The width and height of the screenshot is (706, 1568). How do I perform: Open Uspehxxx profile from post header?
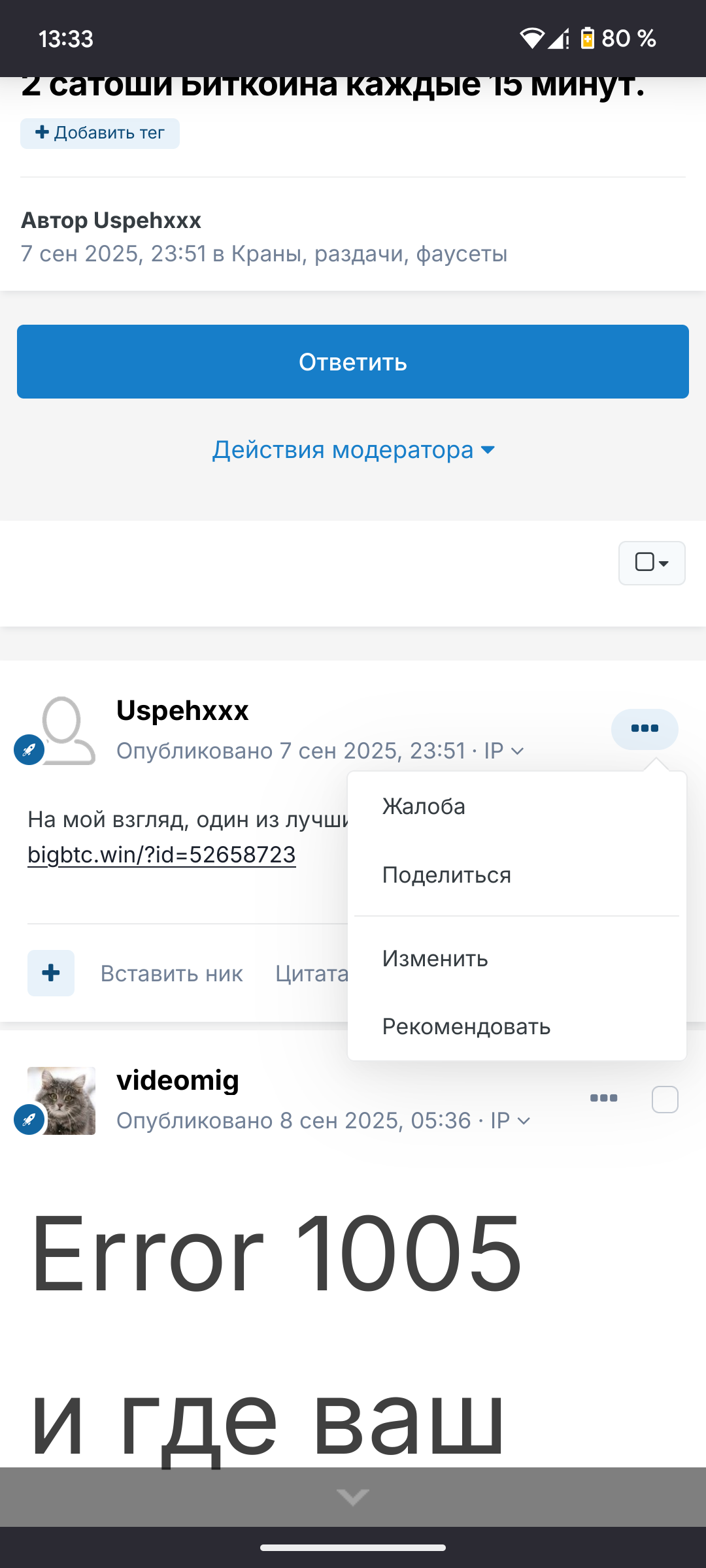tap(182, 711)
